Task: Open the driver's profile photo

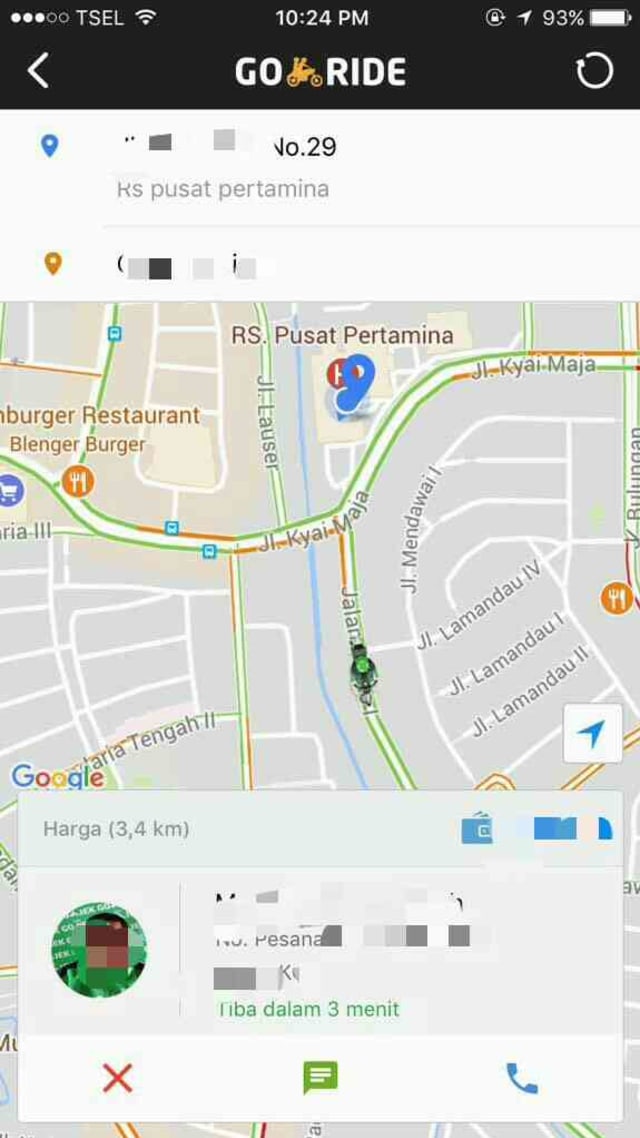Action: 99,949
